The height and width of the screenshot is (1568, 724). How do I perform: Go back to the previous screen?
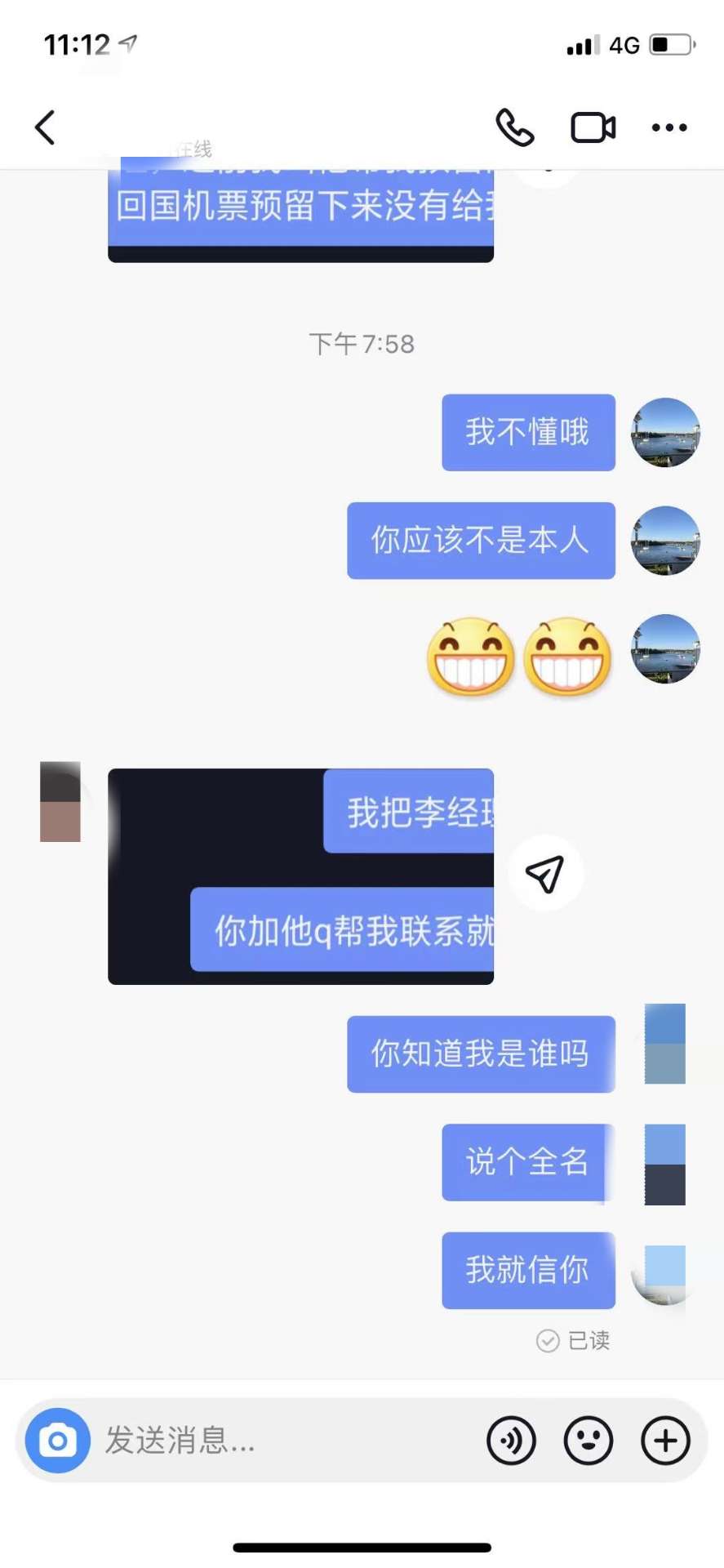click(46, 127)
